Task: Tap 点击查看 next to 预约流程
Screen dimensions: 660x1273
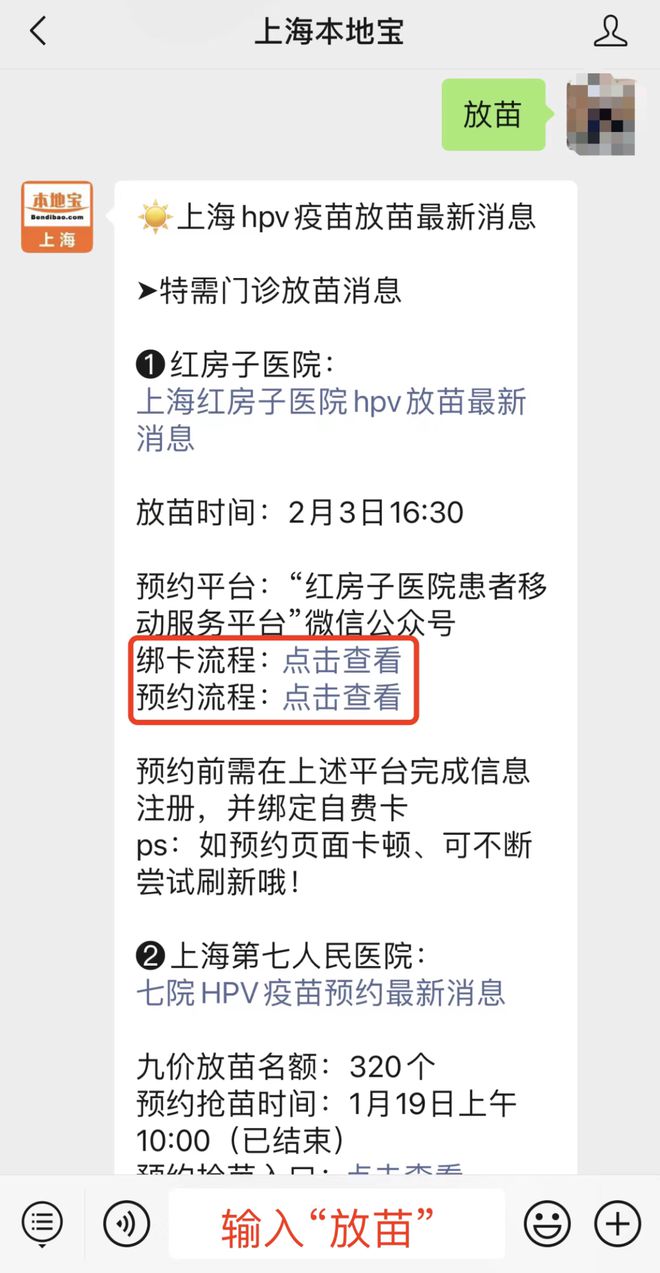Action: 342,697
